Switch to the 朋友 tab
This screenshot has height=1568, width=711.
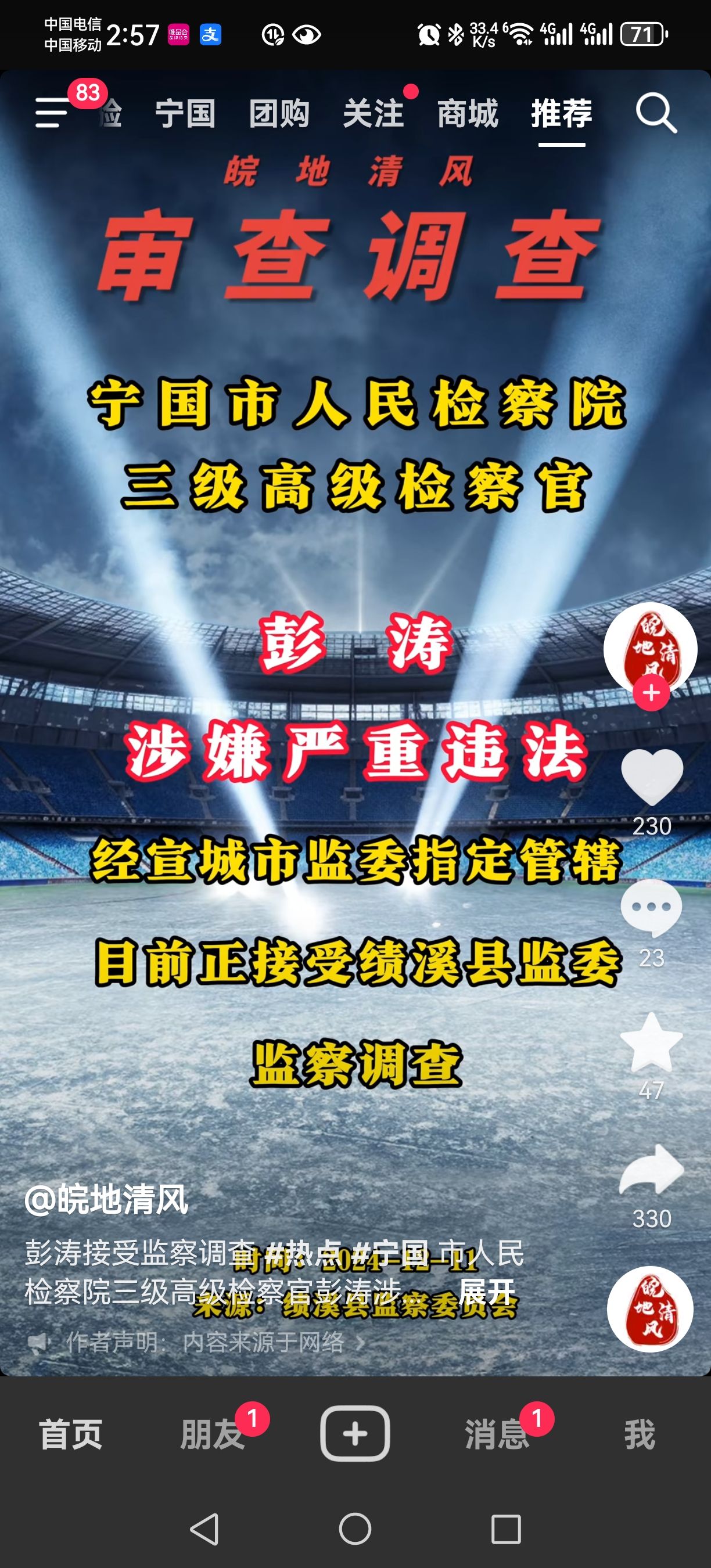point(213,1434)
